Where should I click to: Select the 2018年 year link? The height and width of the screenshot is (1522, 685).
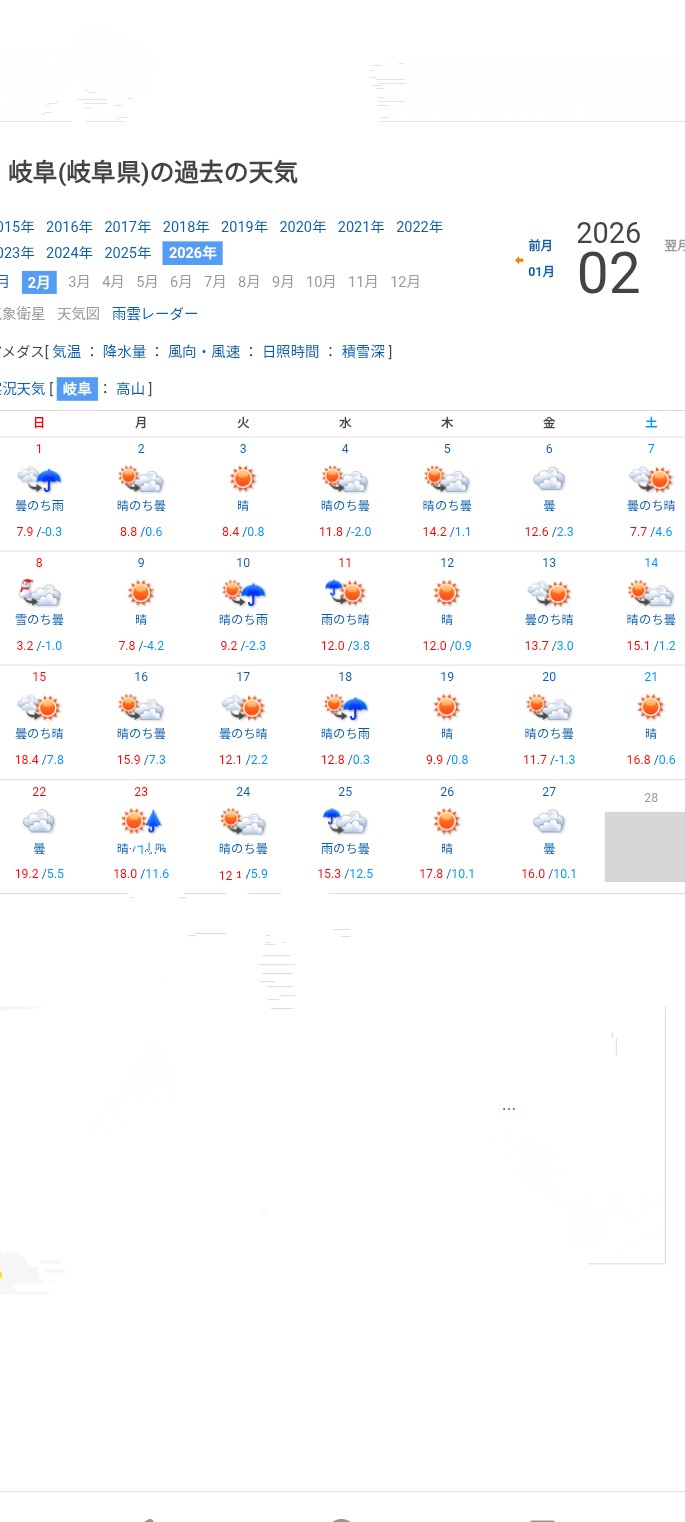186,227
